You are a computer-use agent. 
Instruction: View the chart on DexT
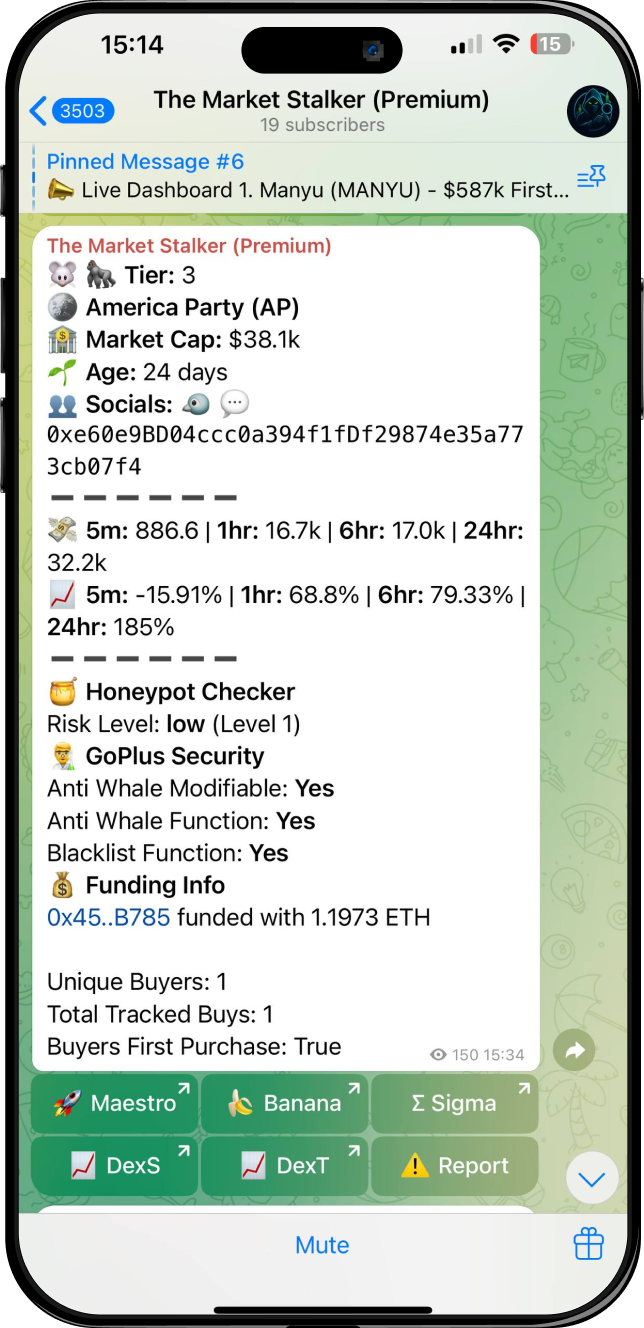tap(285, 1166)
